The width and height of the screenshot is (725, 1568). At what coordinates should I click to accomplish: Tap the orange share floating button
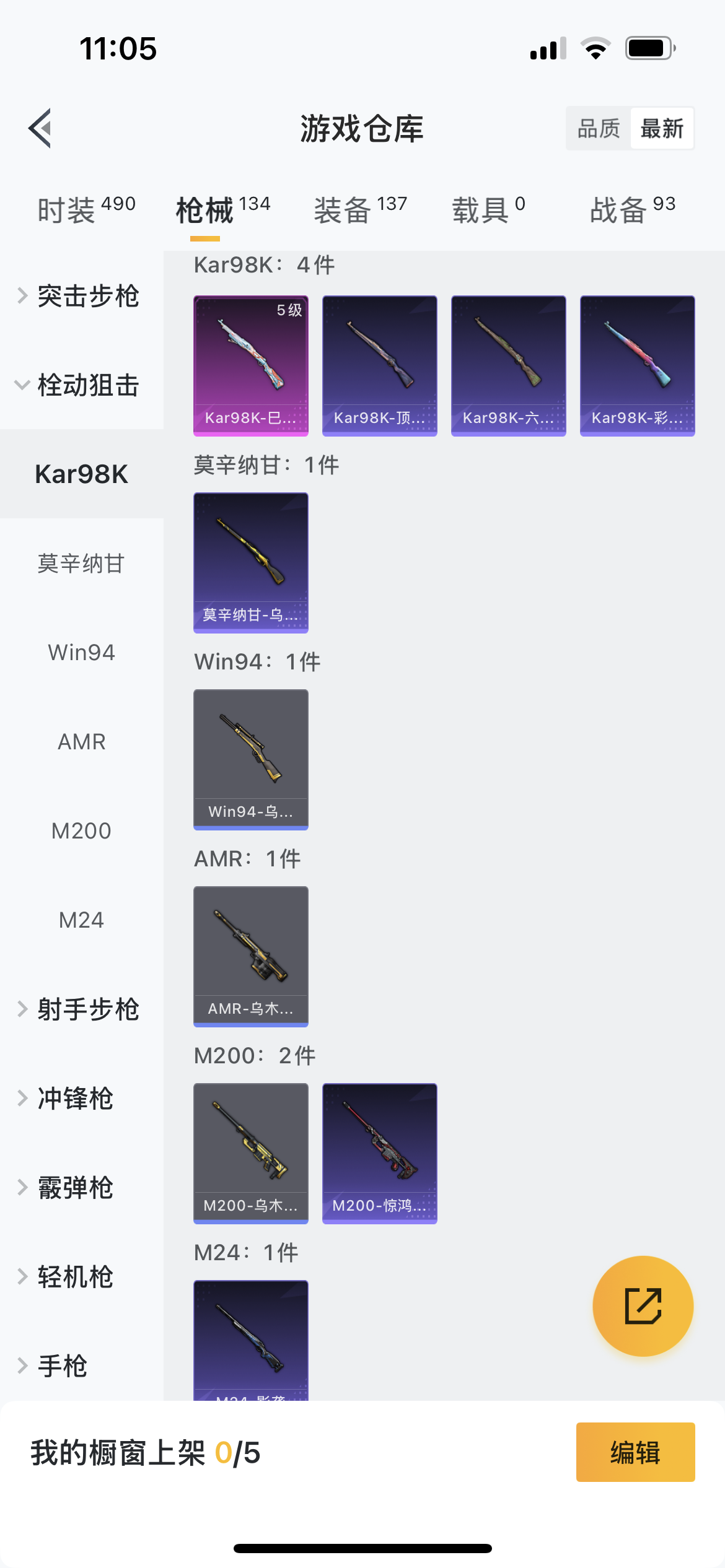click(643, 1306)
